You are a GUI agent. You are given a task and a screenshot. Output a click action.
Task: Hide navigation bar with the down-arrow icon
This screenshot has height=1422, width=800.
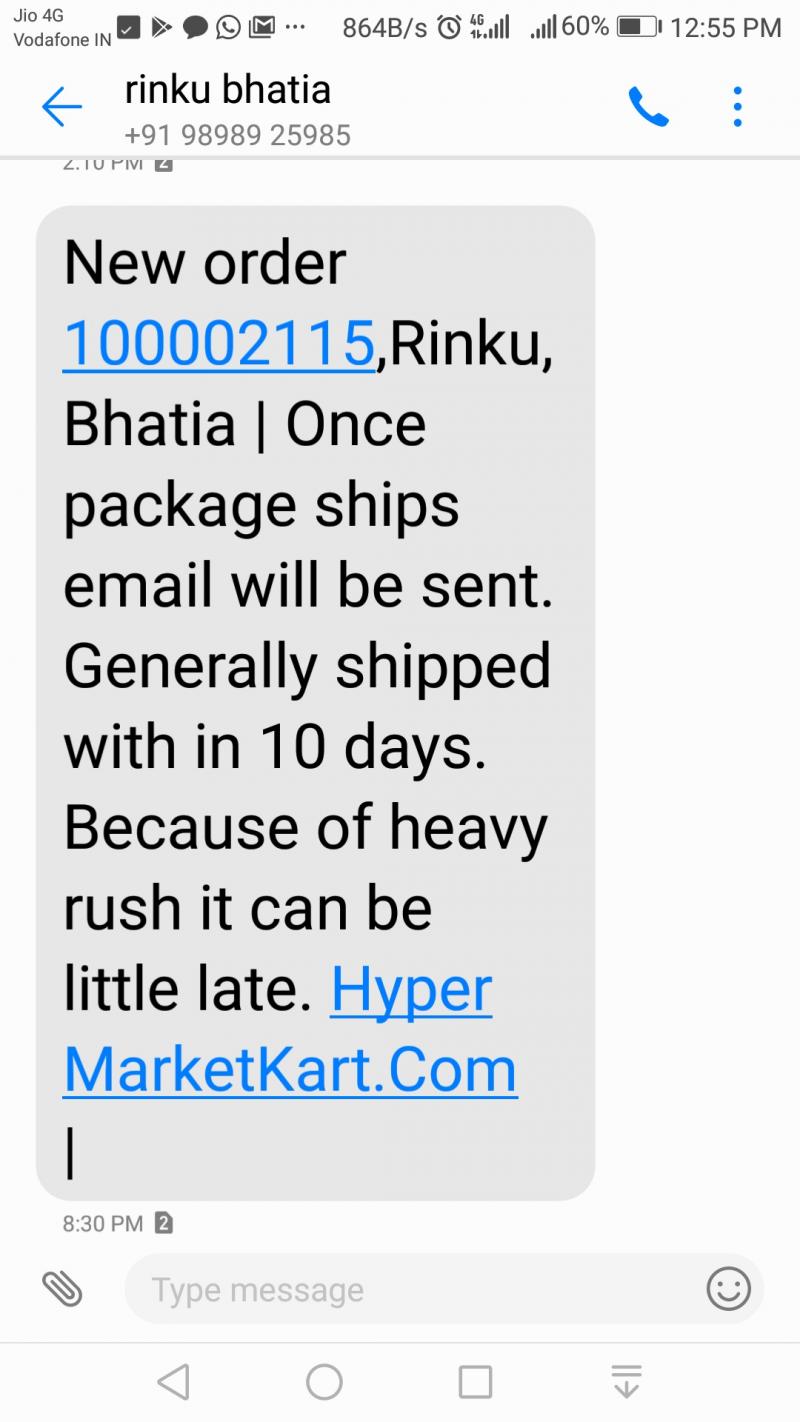626,1382
